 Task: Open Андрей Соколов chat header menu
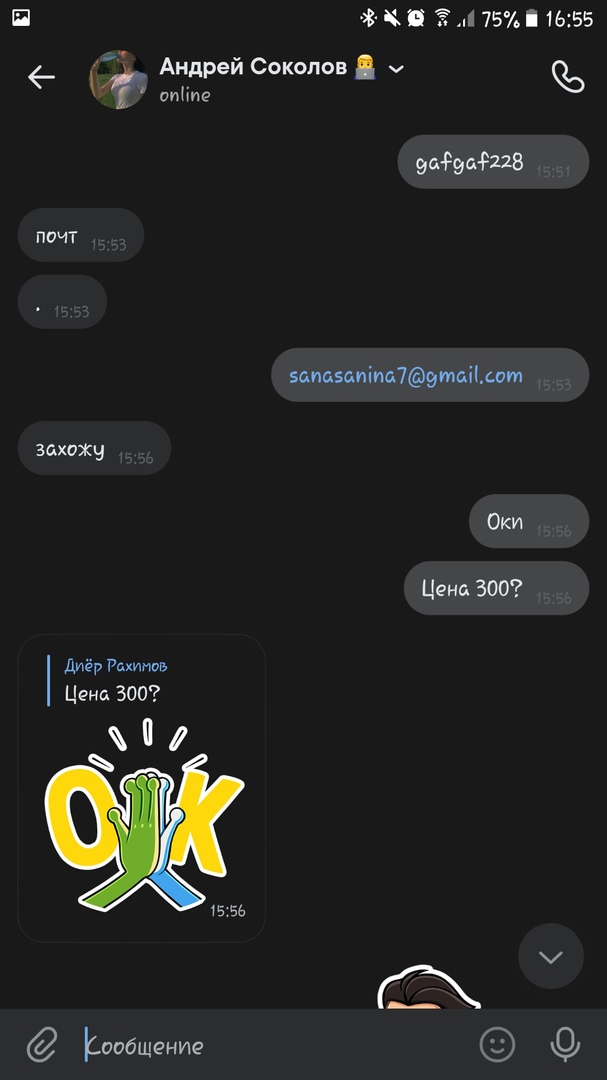(396, 68)
